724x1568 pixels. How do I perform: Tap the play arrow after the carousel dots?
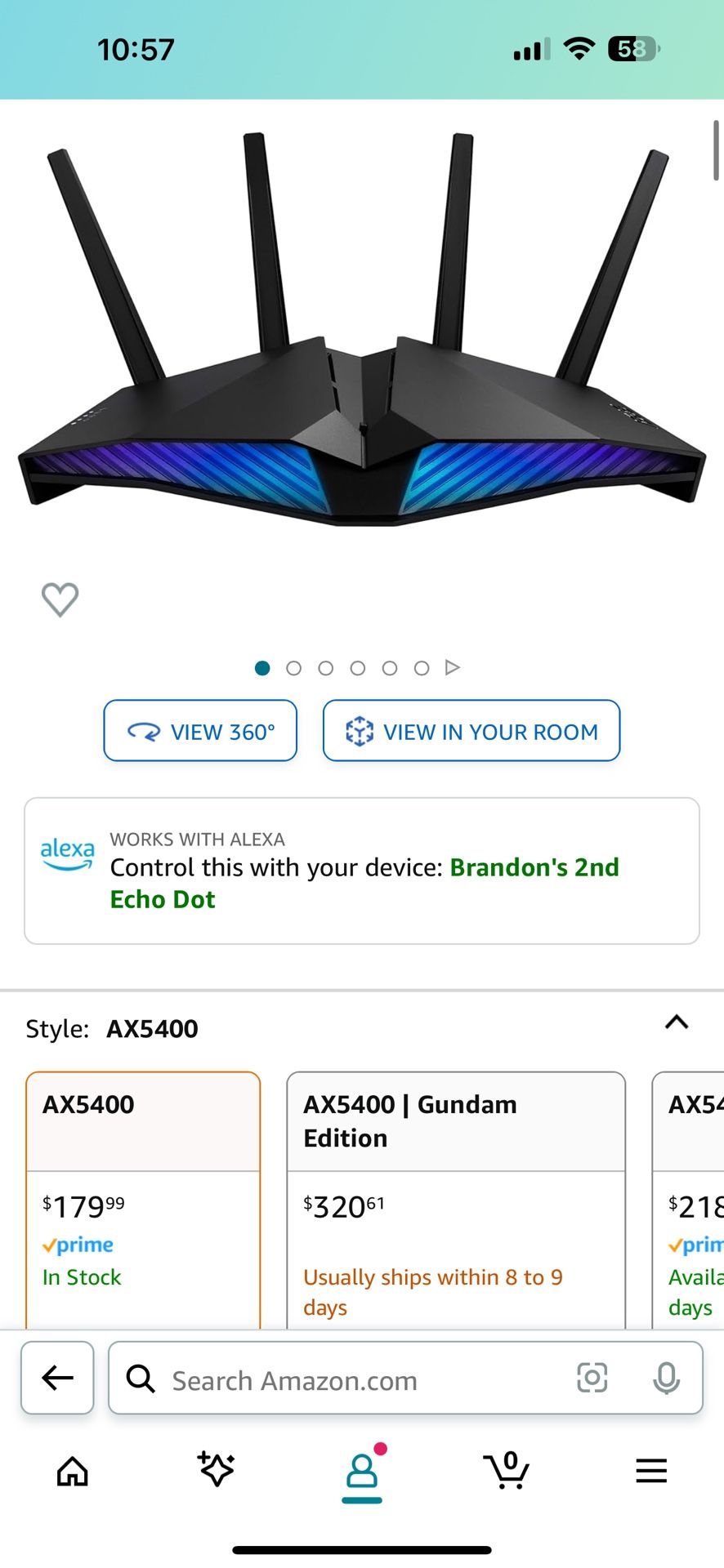pos(452,667)
